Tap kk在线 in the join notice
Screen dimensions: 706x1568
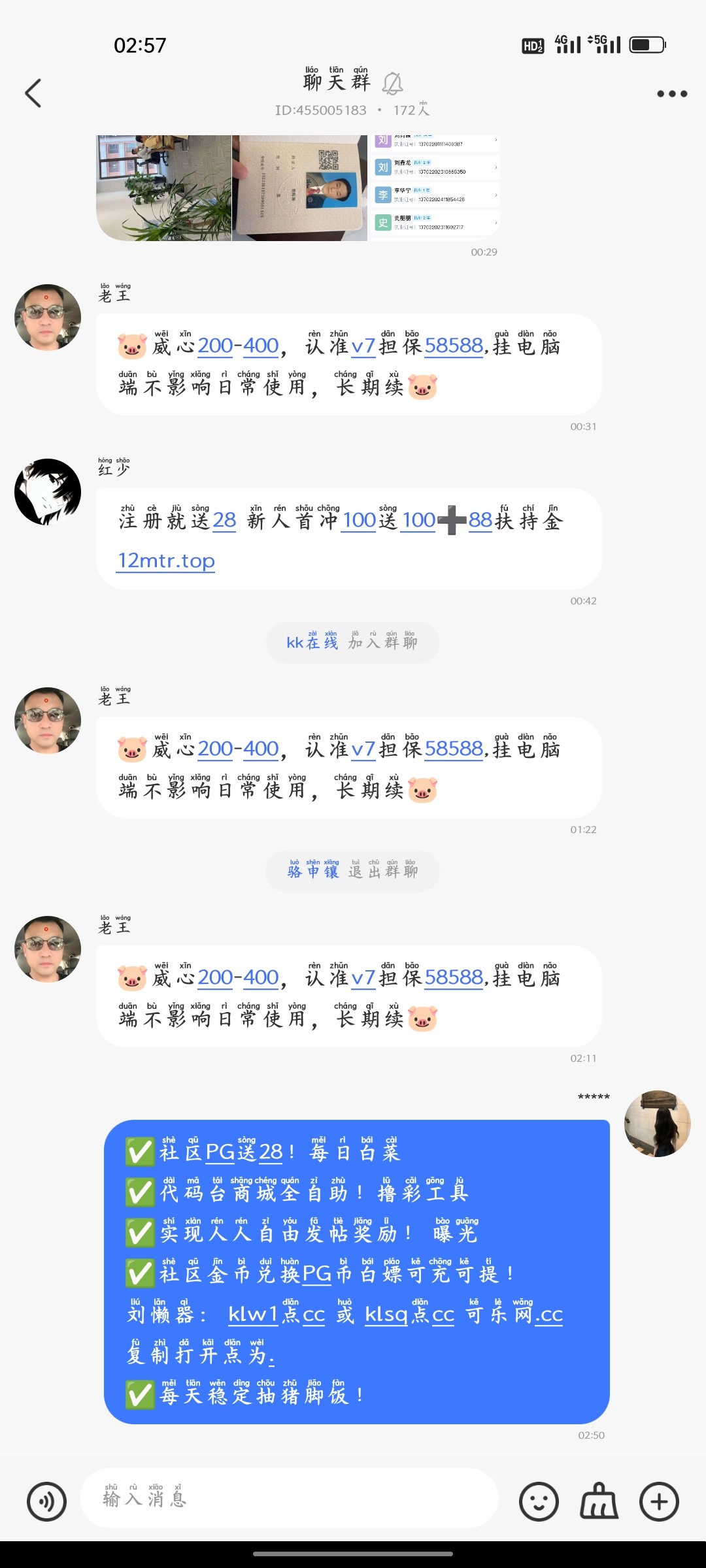coord(312,642)
